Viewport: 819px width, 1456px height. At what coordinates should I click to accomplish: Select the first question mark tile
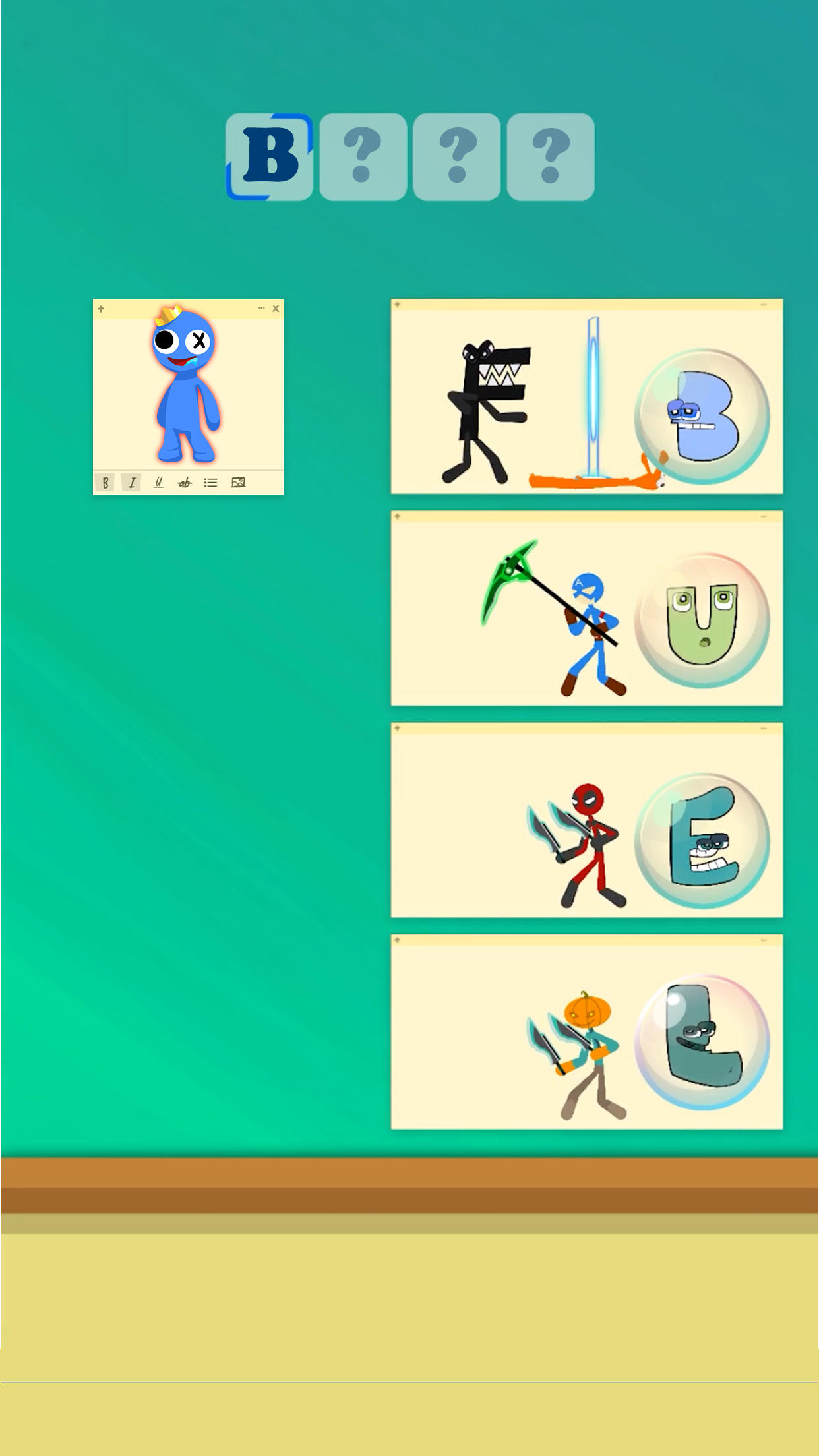363,156
